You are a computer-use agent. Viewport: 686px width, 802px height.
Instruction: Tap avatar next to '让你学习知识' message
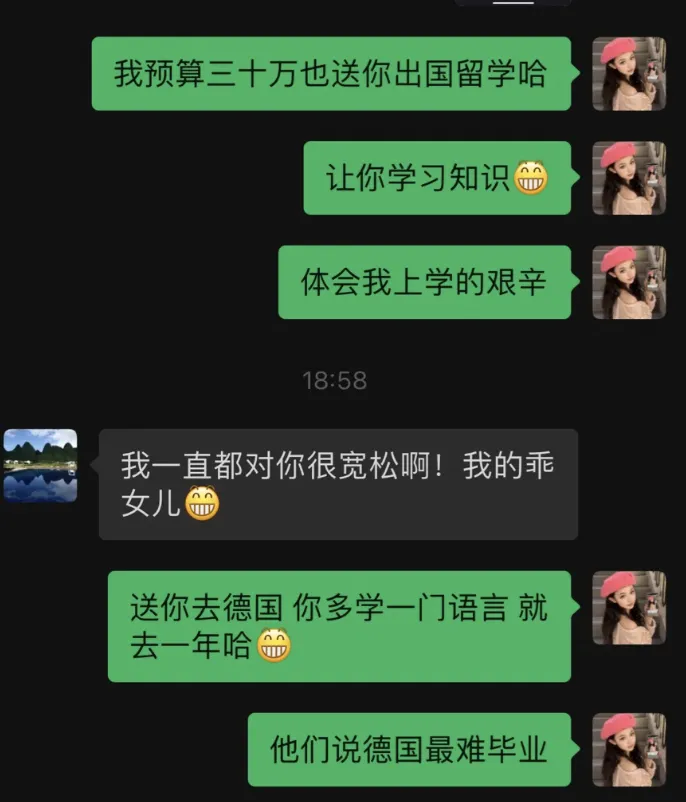[629, 178]
